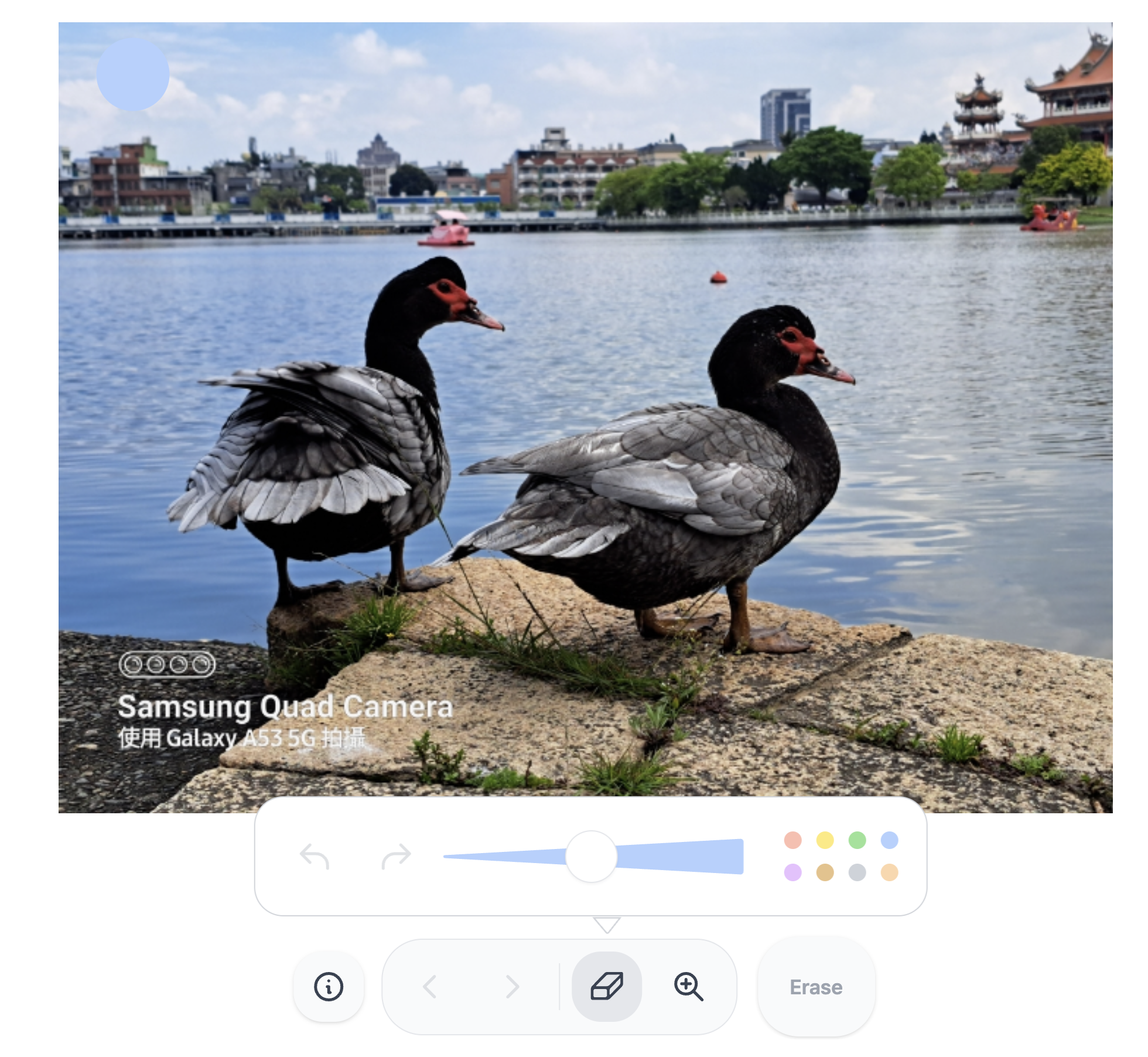This screenshot has width=1148, height=1057.
Task: Redo the brush stroke
Action: tap(397, 857)
